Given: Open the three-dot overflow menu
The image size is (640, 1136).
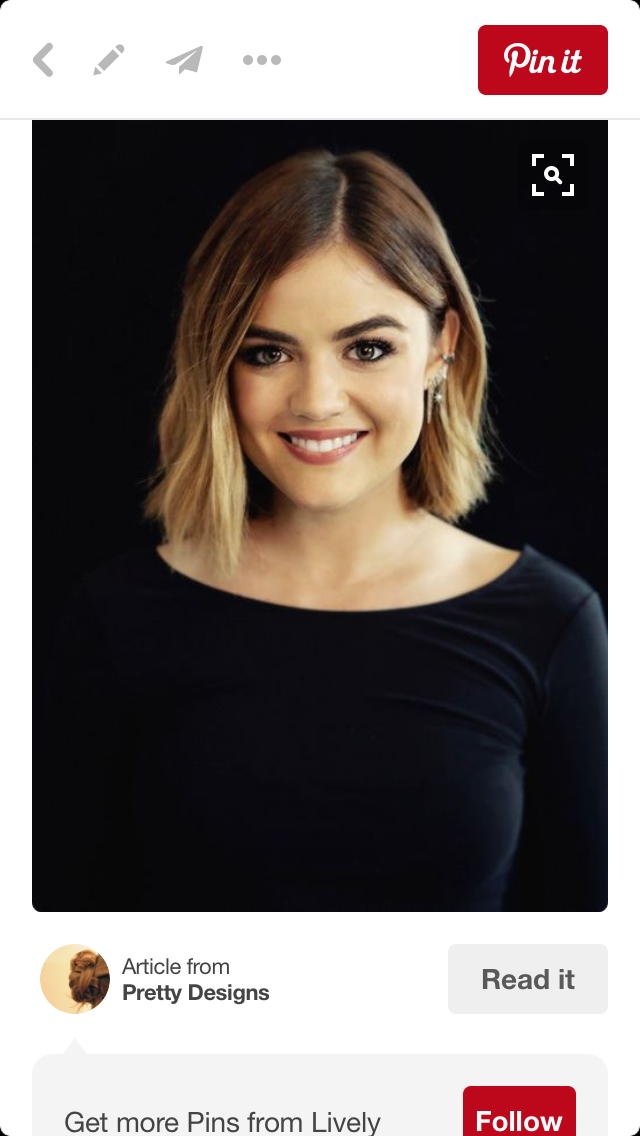Looking at the screenshot, I should click(x=262, y=60).
